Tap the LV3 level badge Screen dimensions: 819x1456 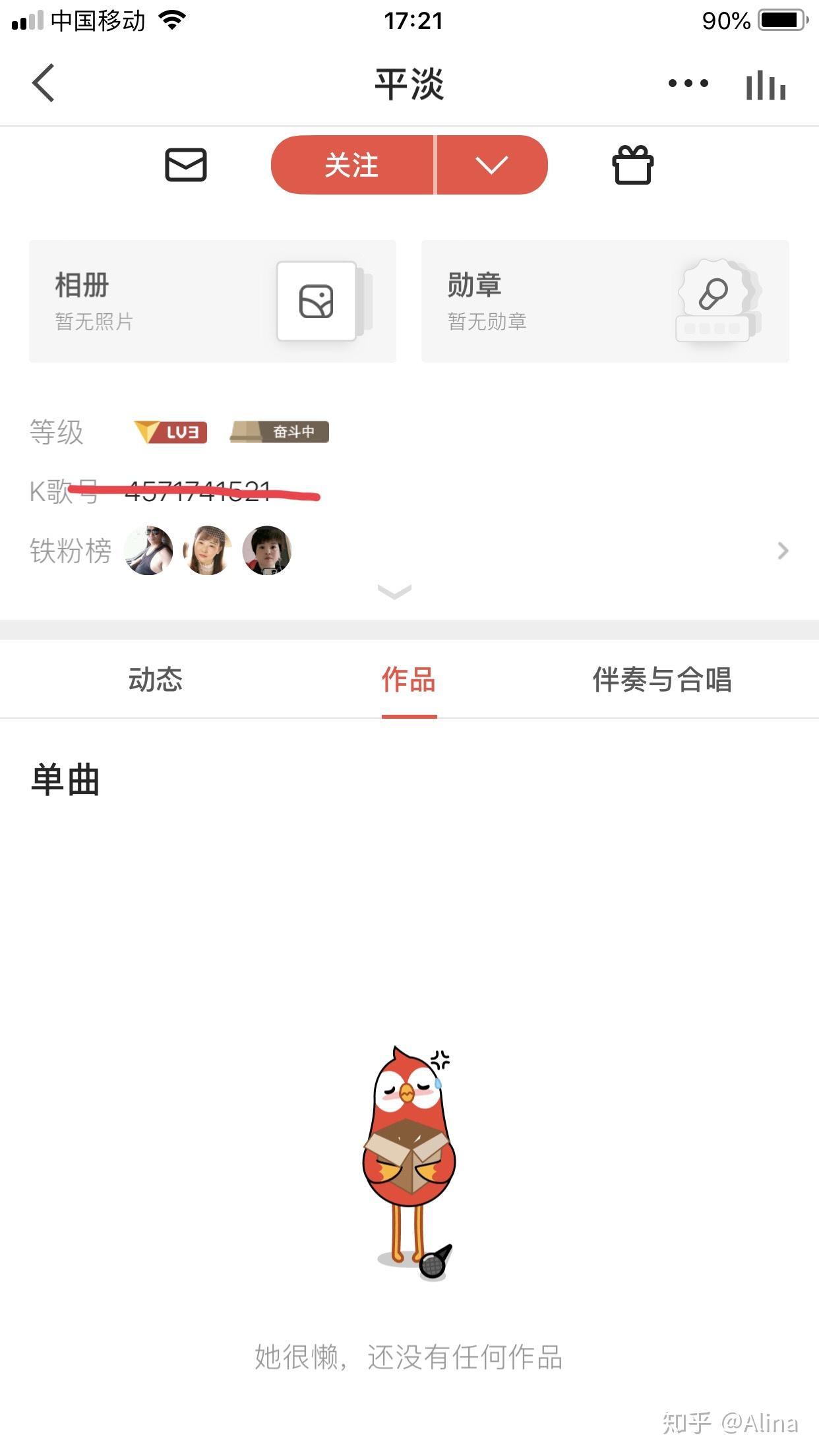[171, 433]
